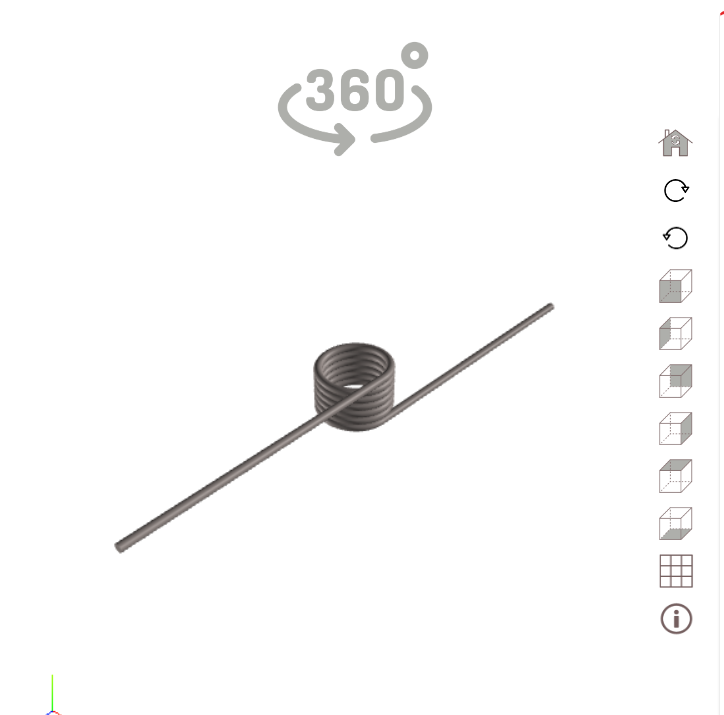
Task: Switch to the right face cube view
Action: pos(676,428)
